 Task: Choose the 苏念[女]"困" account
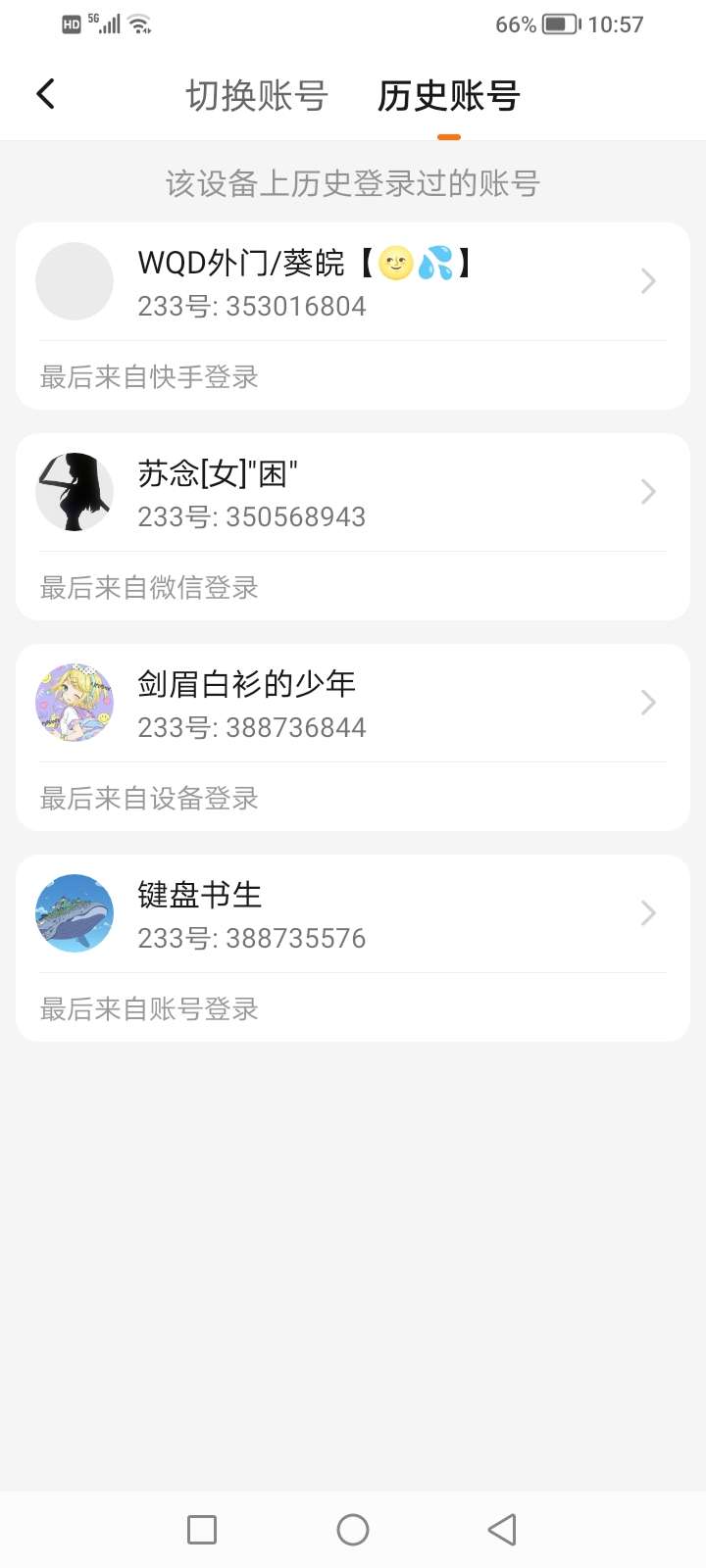(x=353, y=493)
